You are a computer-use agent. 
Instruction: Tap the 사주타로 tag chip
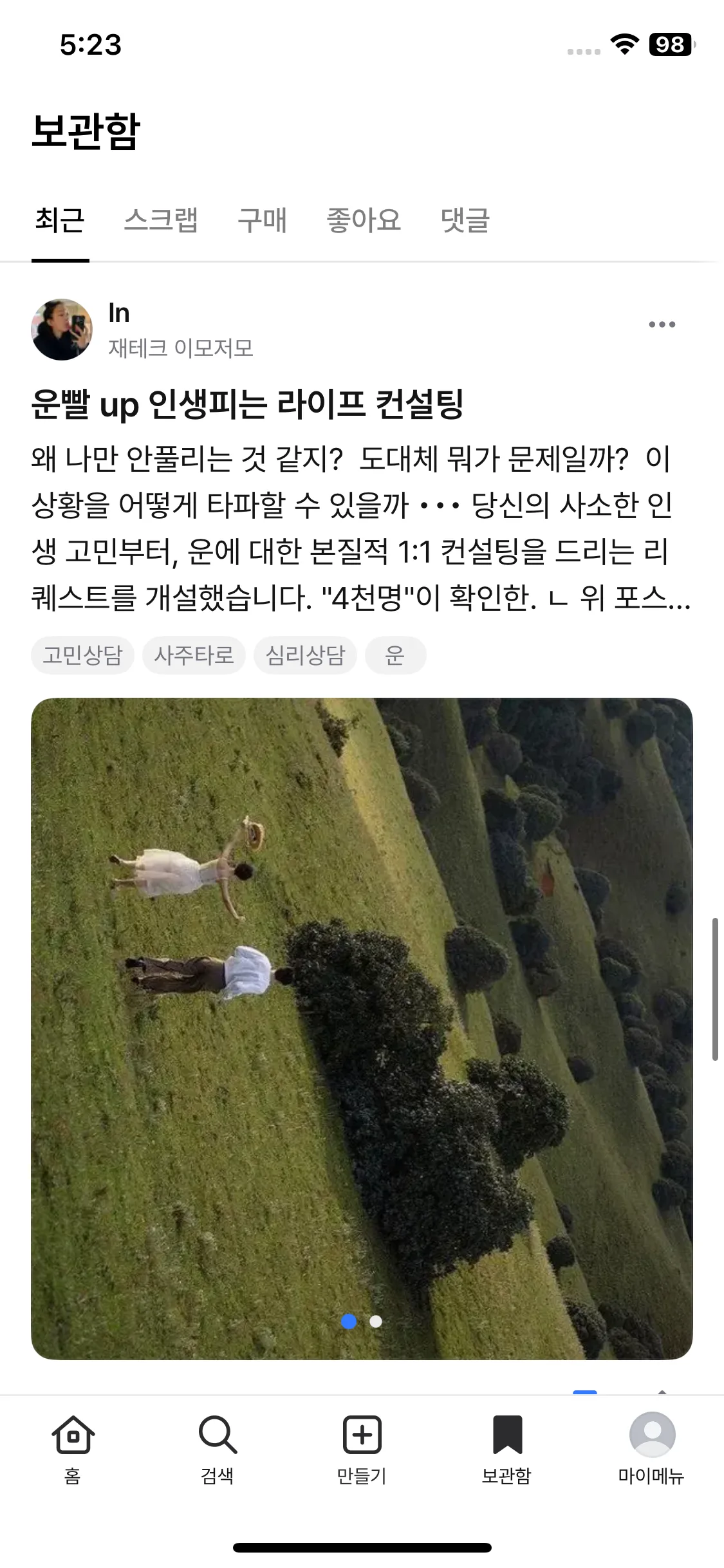point(194,655)
